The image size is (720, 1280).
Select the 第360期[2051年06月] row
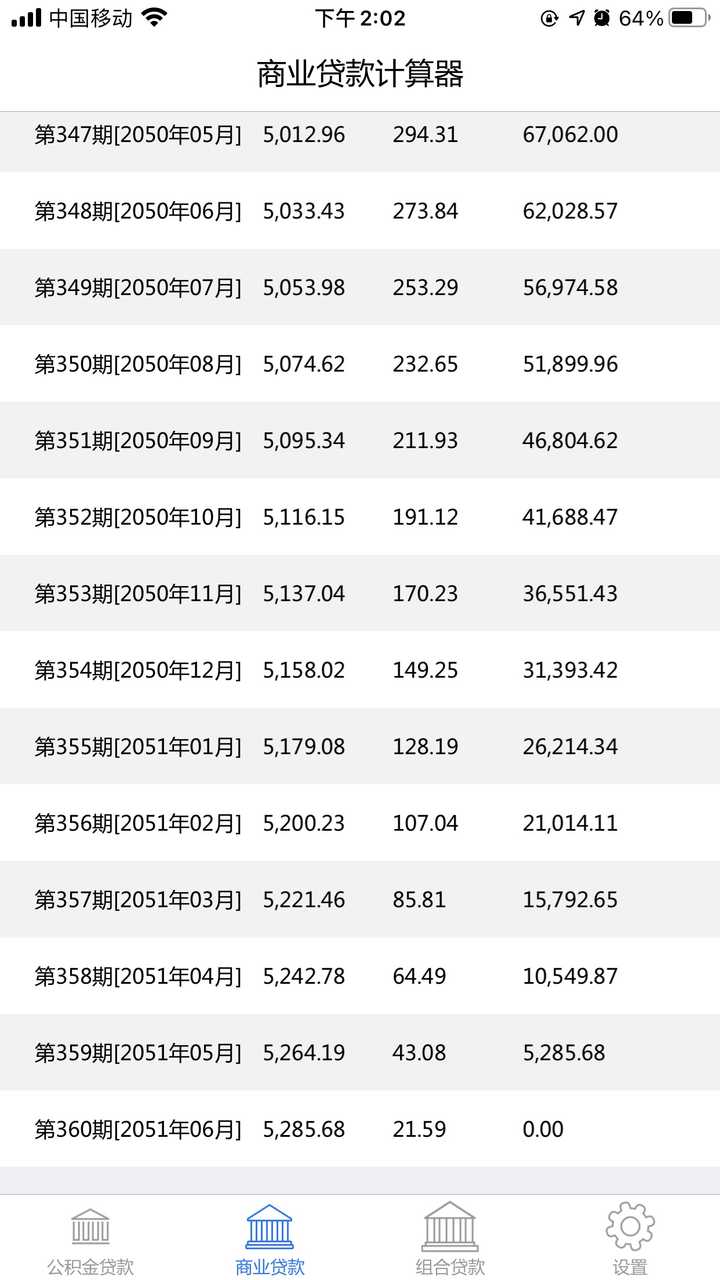[x=360, y=1129]
